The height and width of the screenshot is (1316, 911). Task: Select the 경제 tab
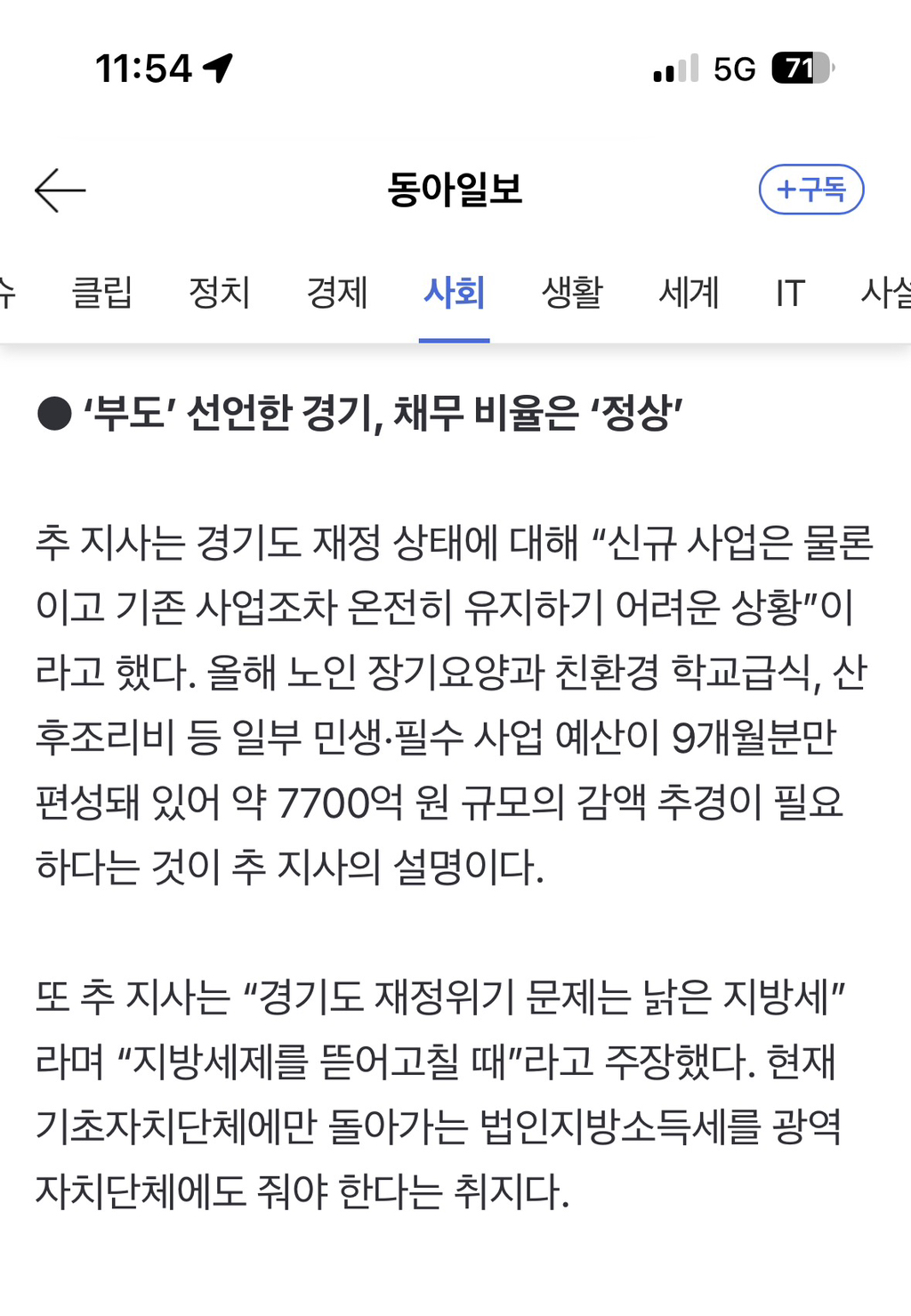[336, 292]
